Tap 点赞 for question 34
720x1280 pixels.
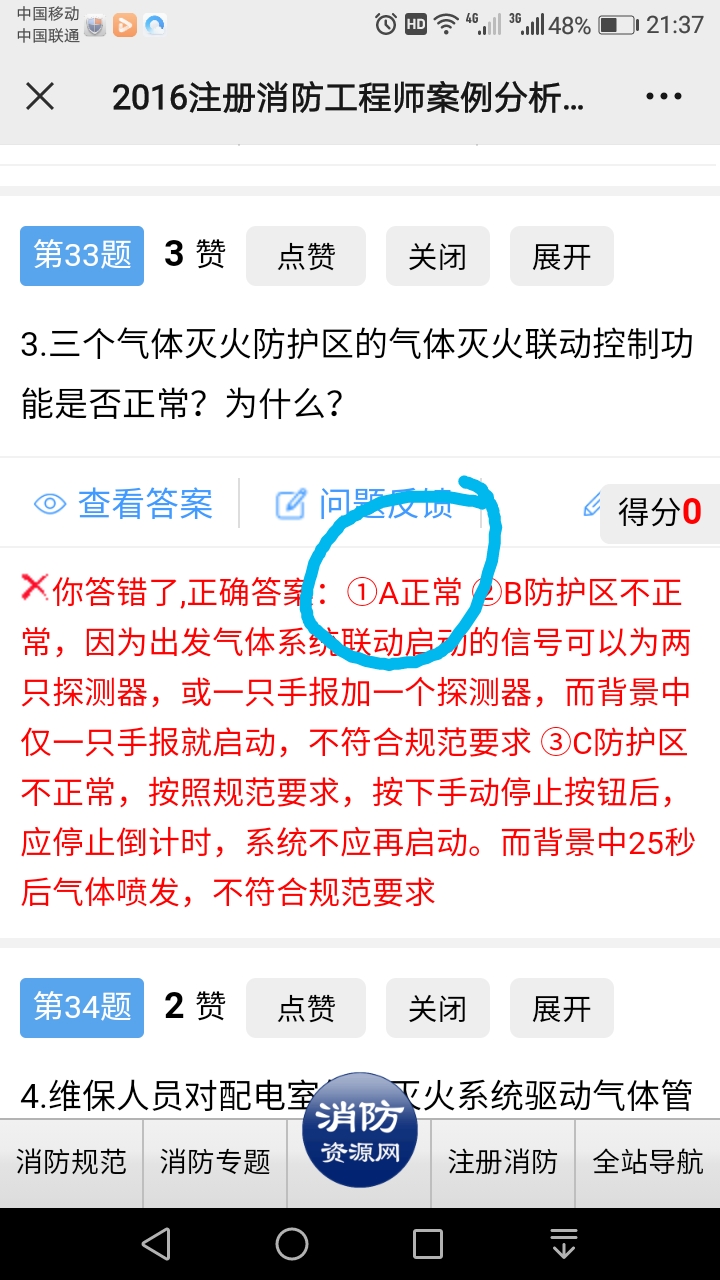pyautogui.click(x=306, y=1008)
